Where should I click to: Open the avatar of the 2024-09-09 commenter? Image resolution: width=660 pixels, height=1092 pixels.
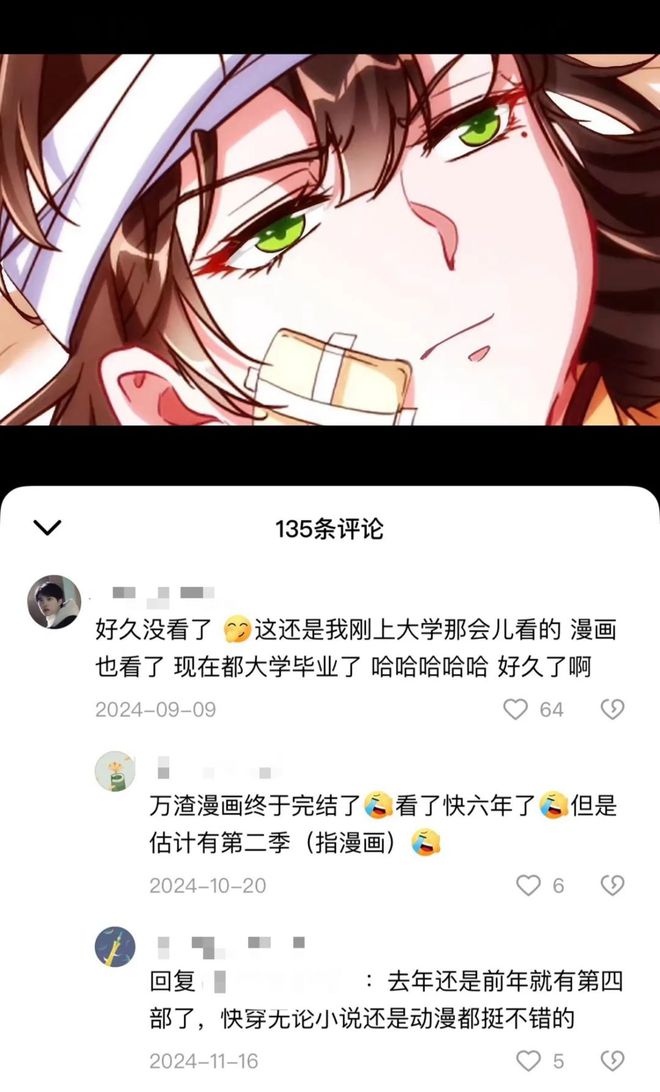click(x=54, y=602)
